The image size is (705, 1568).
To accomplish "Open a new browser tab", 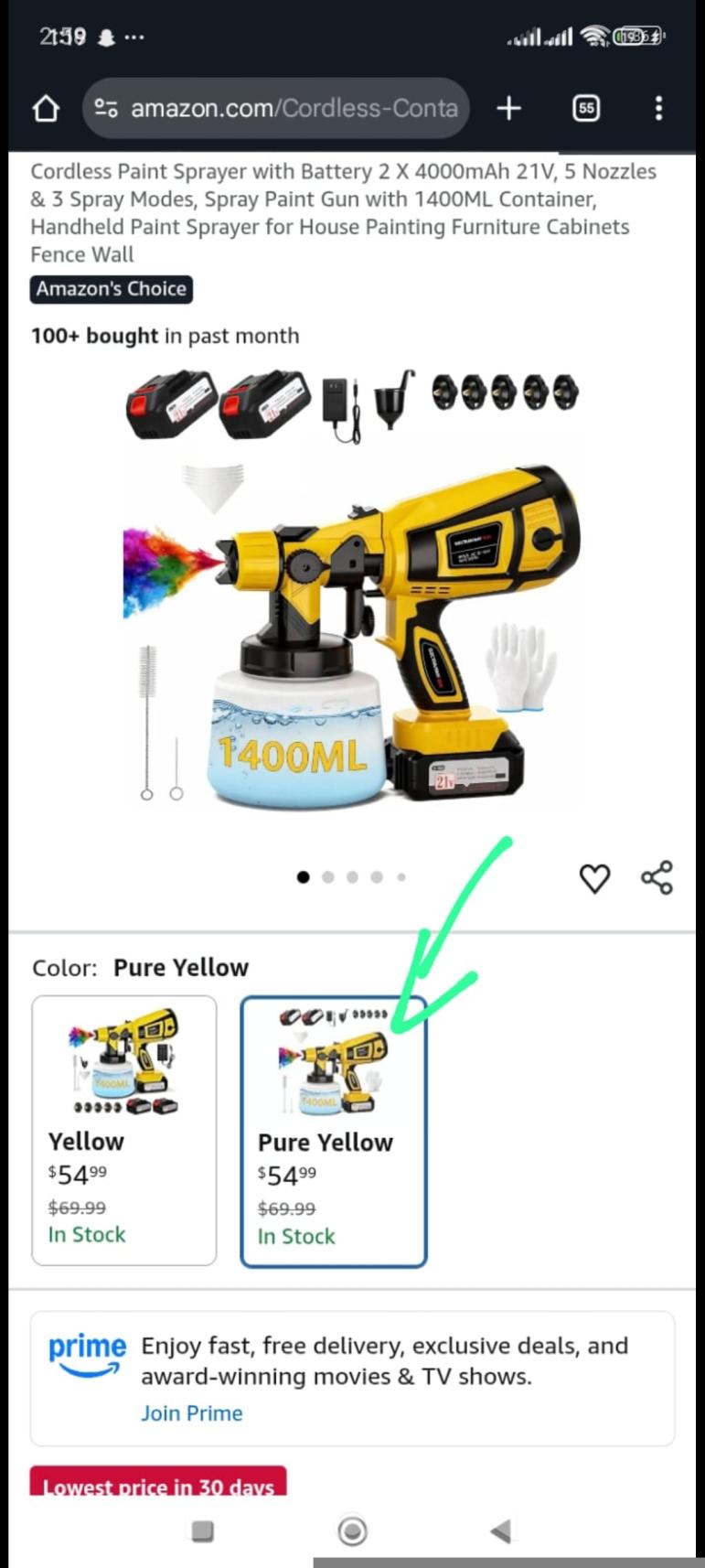I will (508, 109).
